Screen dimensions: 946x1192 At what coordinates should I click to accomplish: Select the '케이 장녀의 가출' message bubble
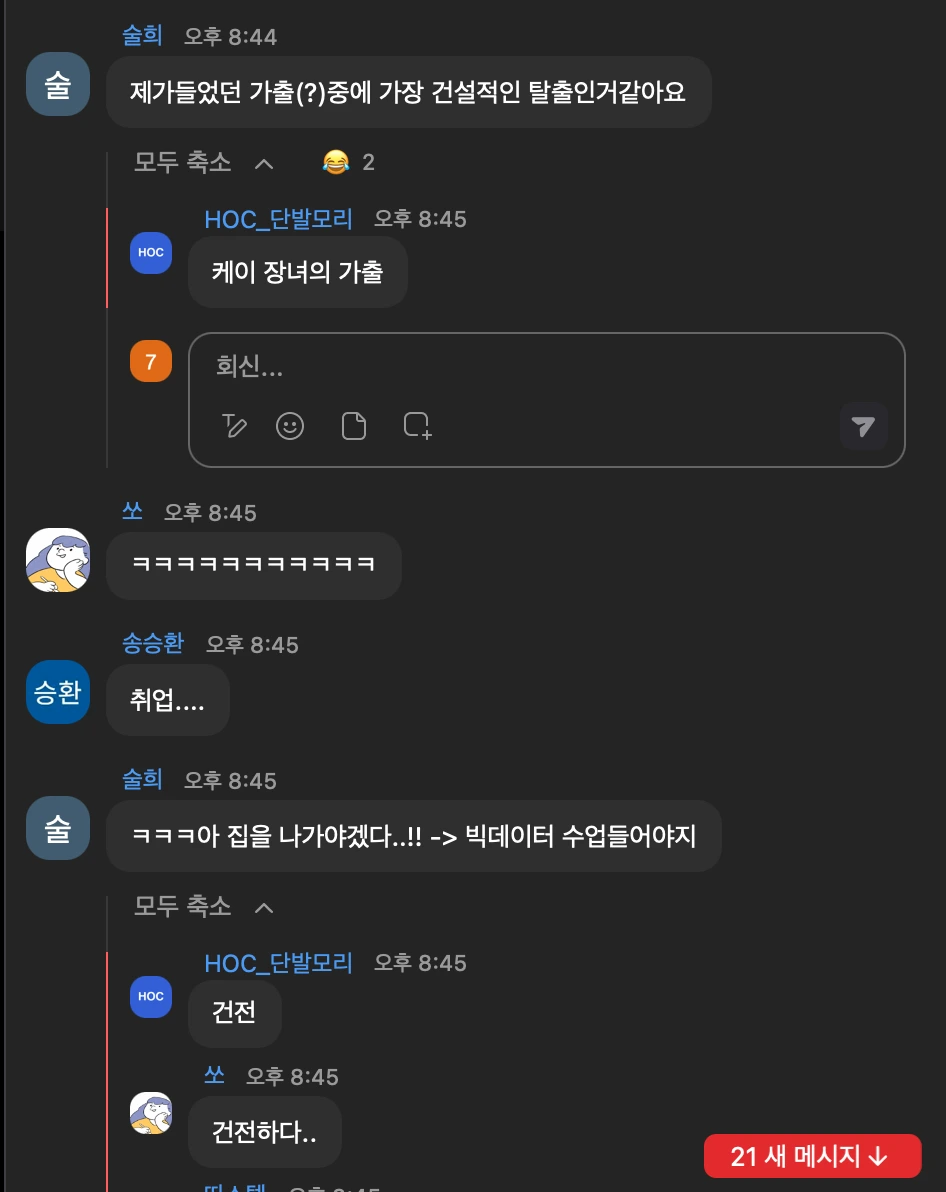(x=297, y=271)
